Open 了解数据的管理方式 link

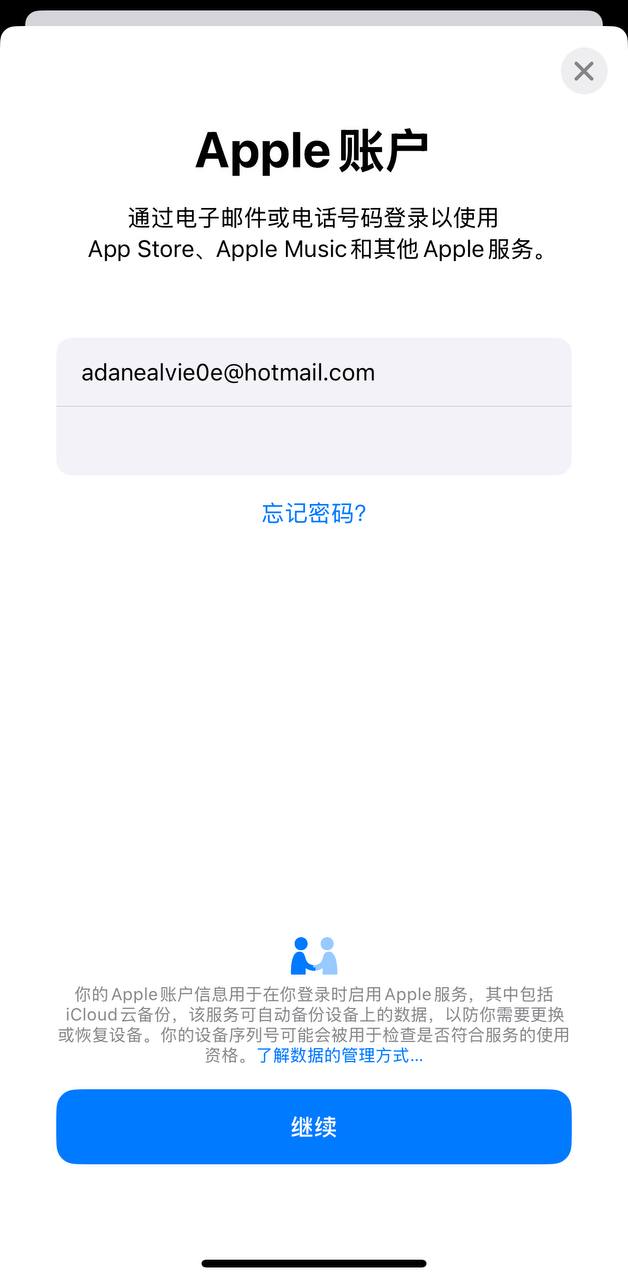tap(340, 1055)
